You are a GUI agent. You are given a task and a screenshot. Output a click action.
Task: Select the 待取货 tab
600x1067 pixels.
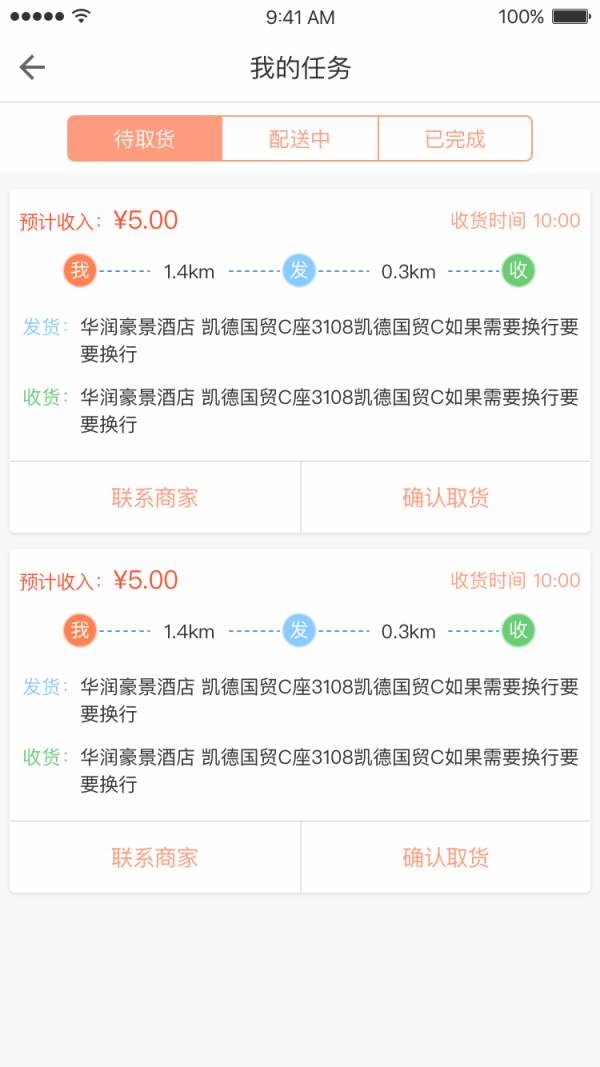tap(145, 139)
